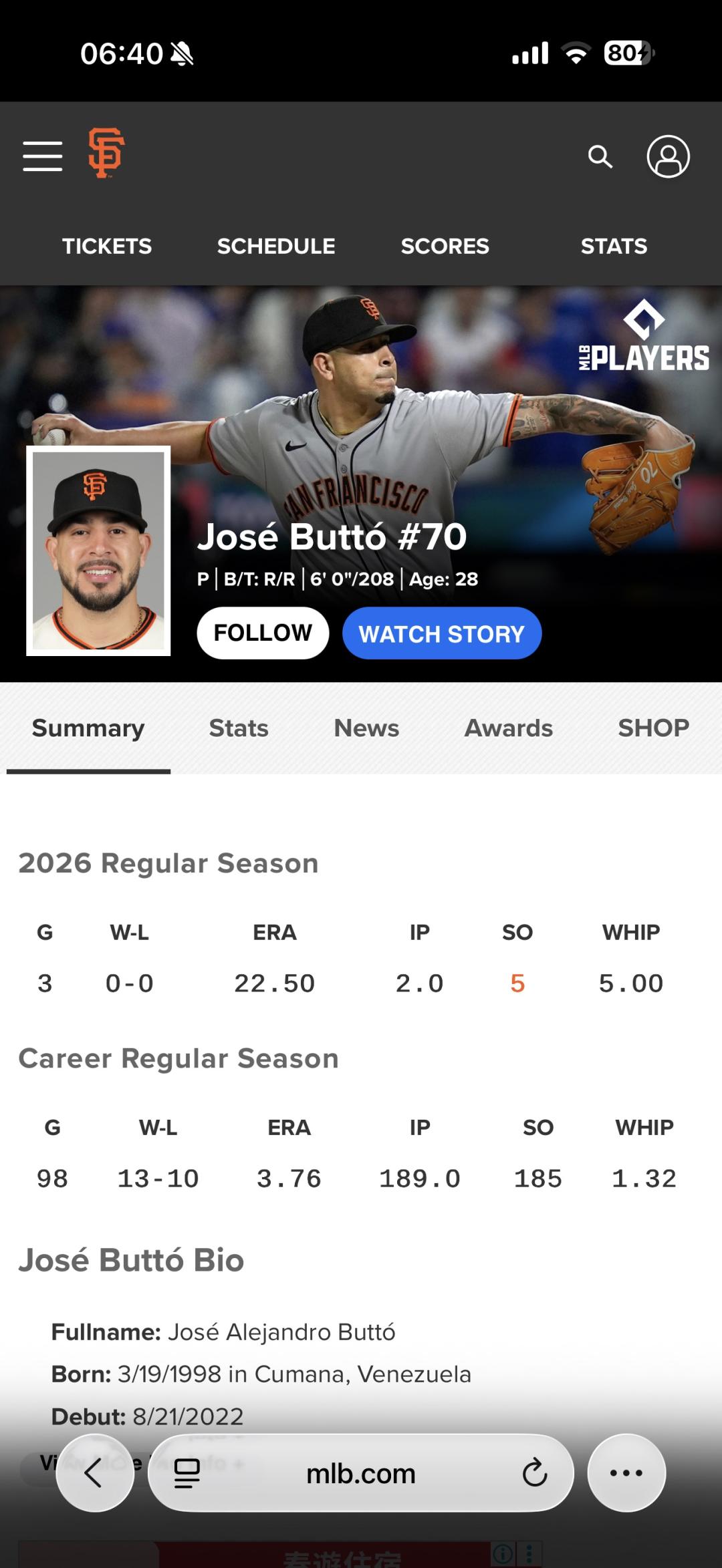Open the site search magnifier

600,157
